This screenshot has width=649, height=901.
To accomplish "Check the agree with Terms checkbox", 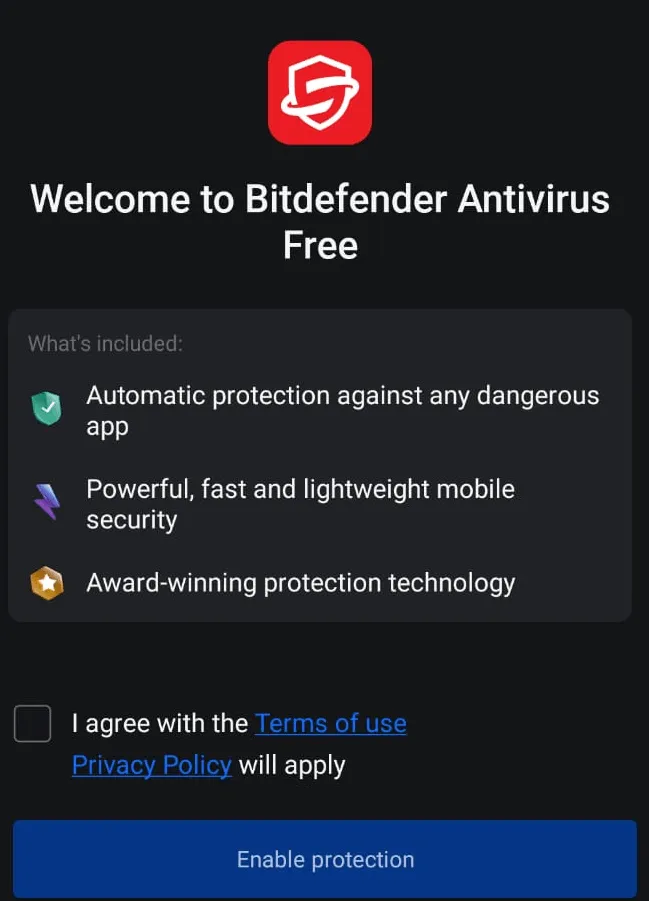I will pyautogui.click(x=32, y=723).
